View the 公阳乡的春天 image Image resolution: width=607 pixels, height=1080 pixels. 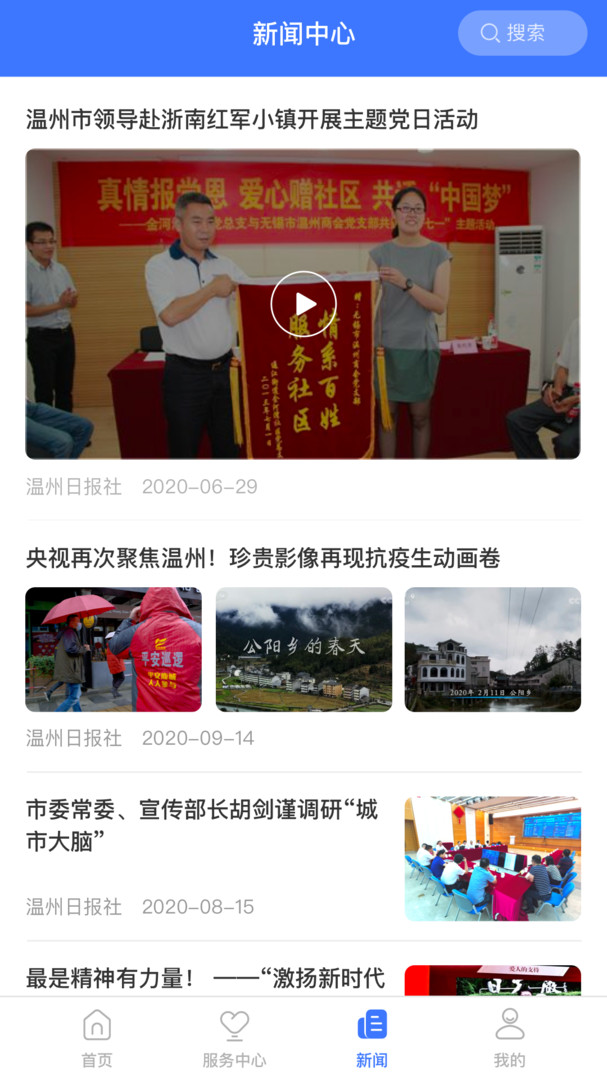[303, 649]
